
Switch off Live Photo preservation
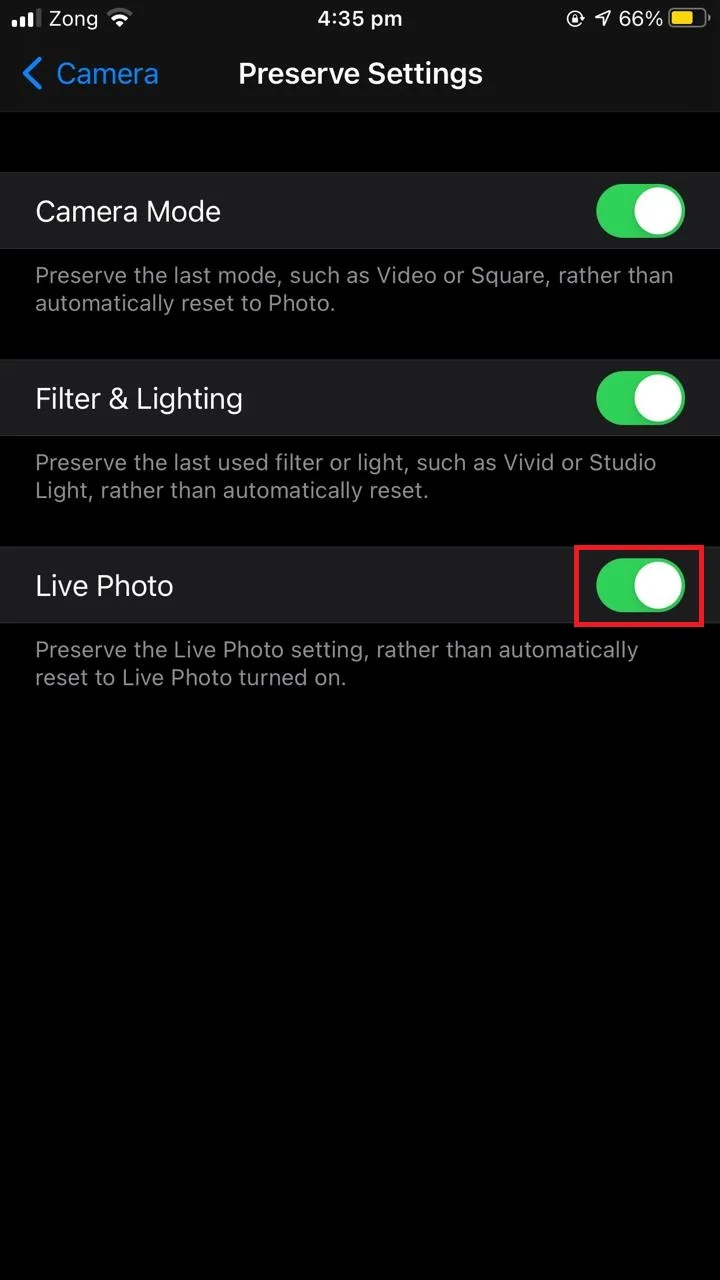point(640,585)
